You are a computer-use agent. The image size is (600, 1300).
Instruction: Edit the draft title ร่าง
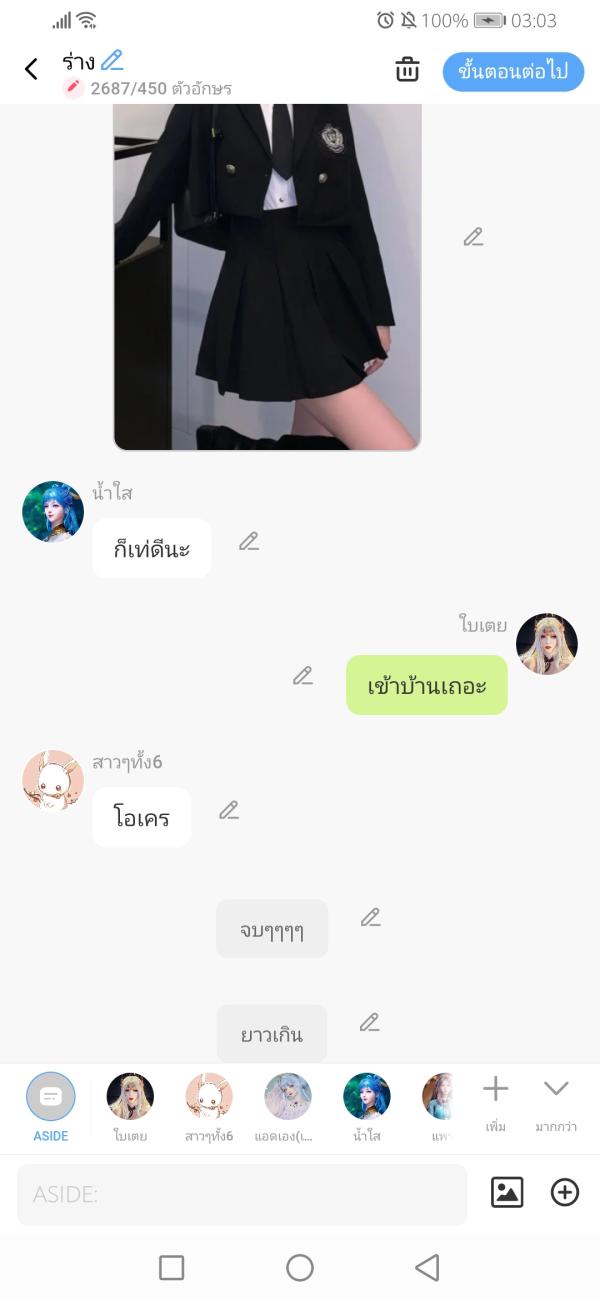point(112,60)
